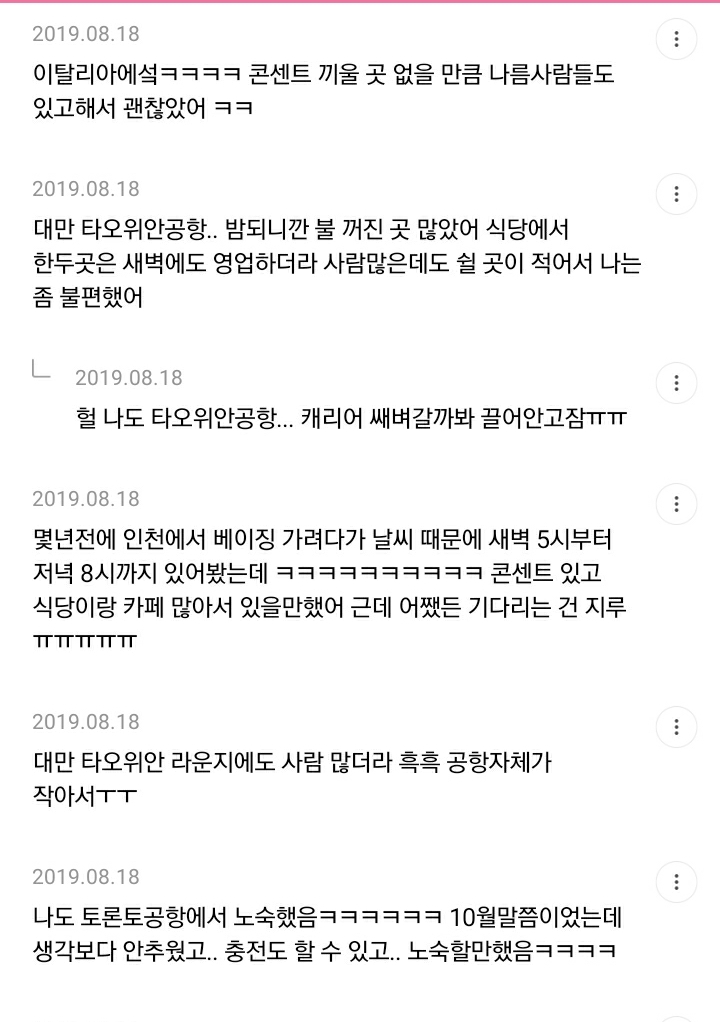The height and width of the screenshot is (1022, 720).
Task: Open options for 대만 타오위안공항 comment
Action: click(x=677, y=194)
